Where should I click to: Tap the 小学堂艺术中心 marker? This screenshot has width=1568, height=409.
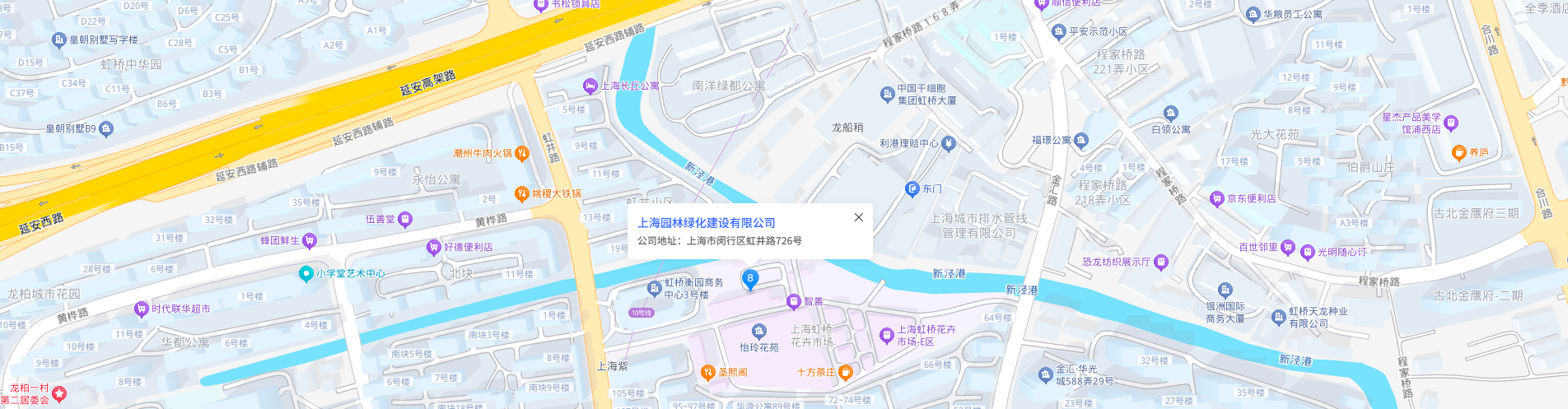click(306, 273)
